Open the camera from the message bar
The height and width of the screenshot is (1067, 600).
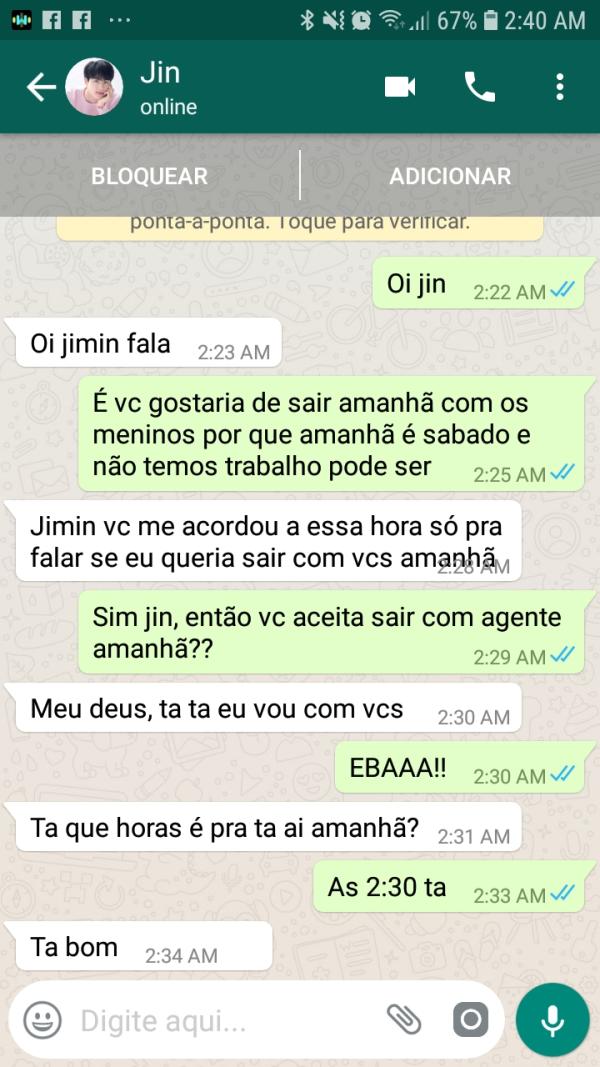coord(469,1020)
